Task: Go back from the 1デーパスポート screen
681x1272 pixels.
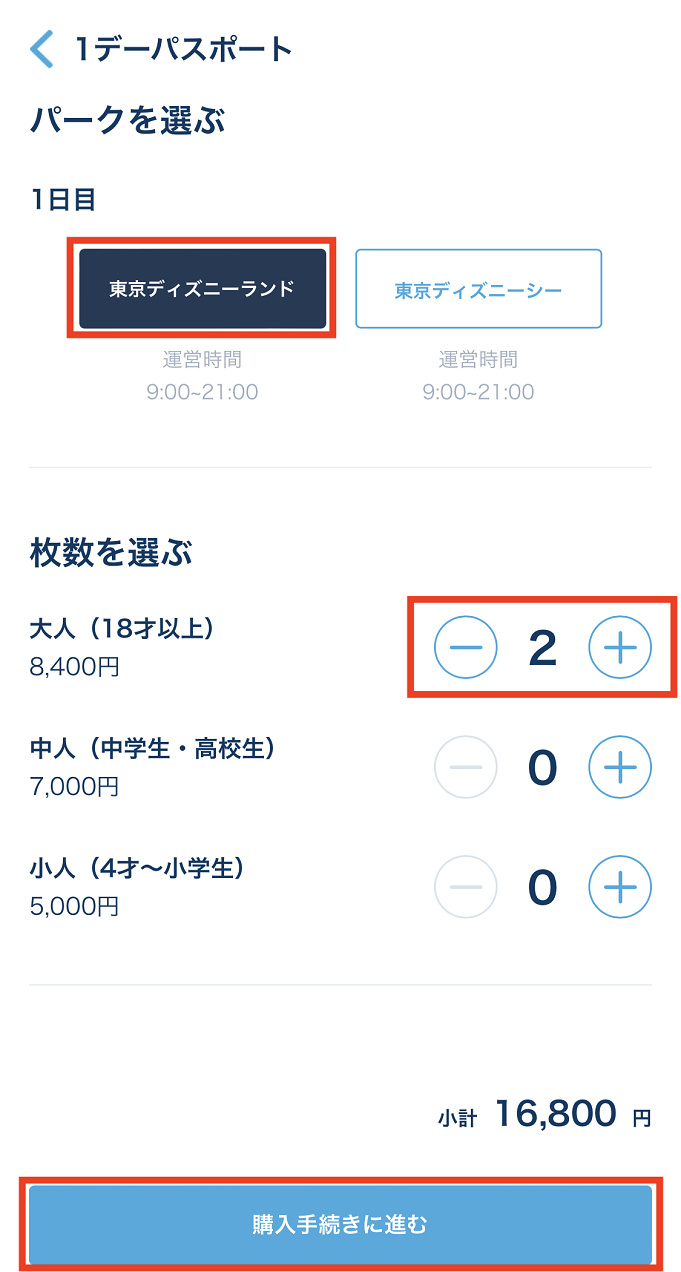Action: click(x=42, y=48)
